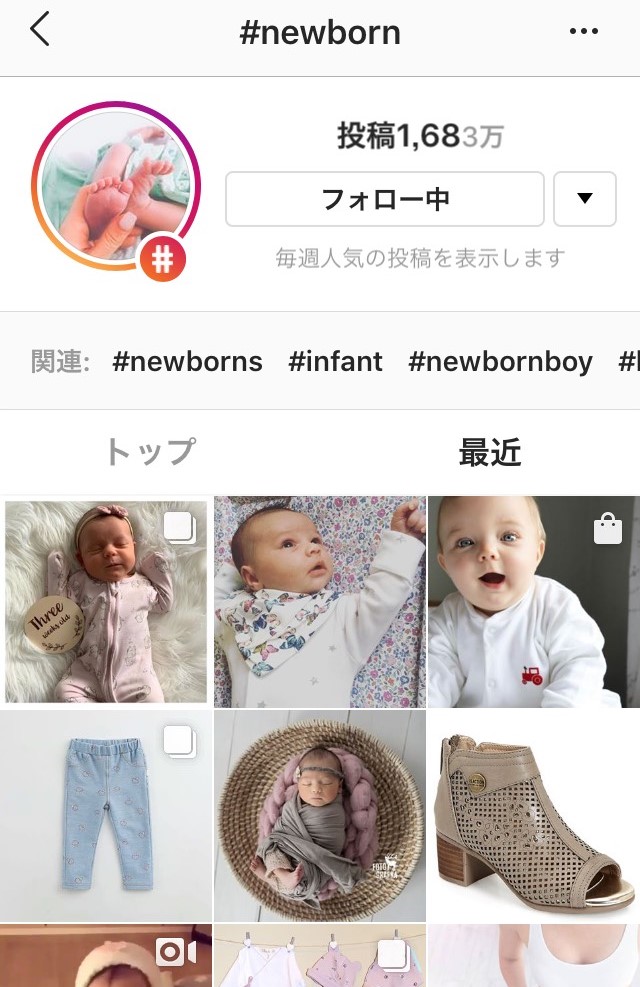640x987 pixels.
Task: Open the three-dot overflow menu
Action: click(x=583, y=31)
